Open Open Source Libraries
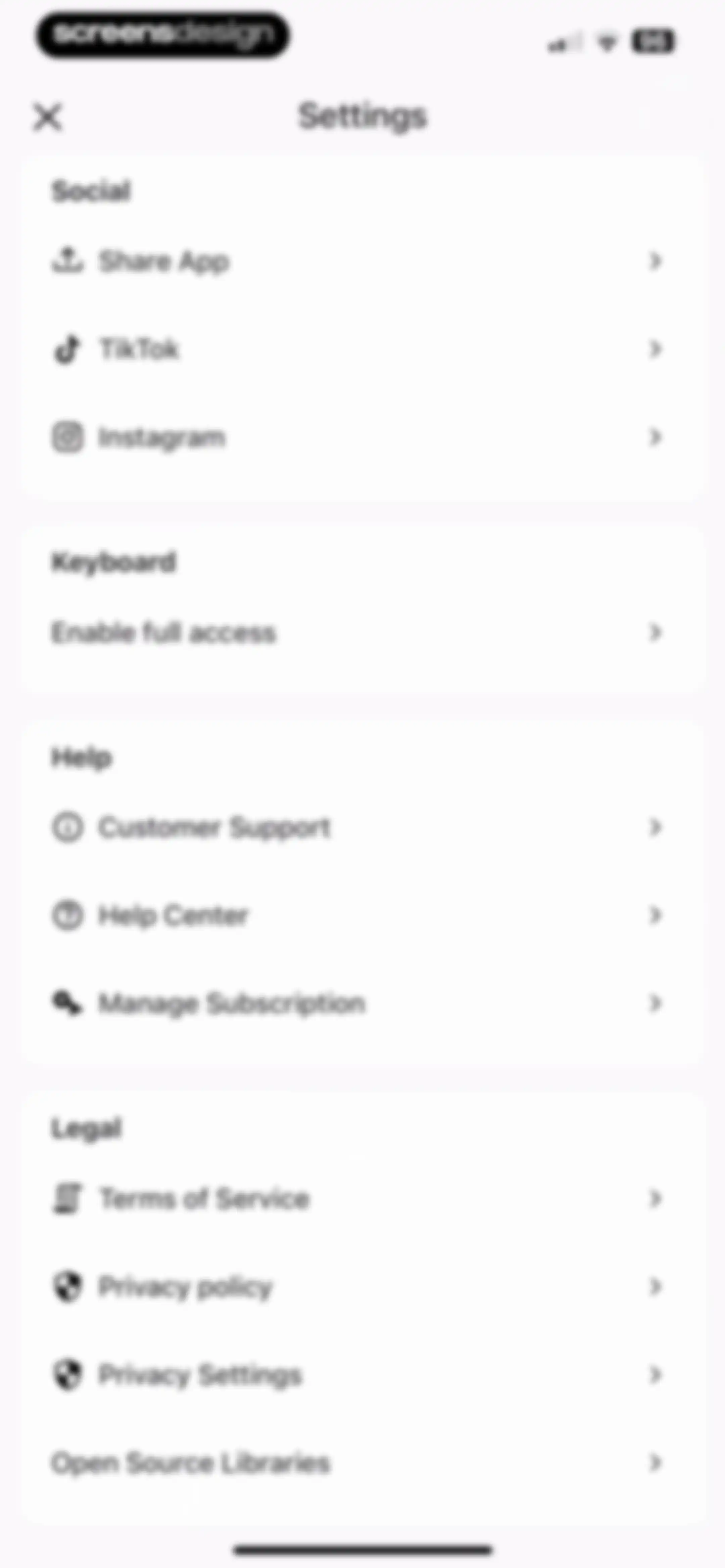 coord(363,1463)
